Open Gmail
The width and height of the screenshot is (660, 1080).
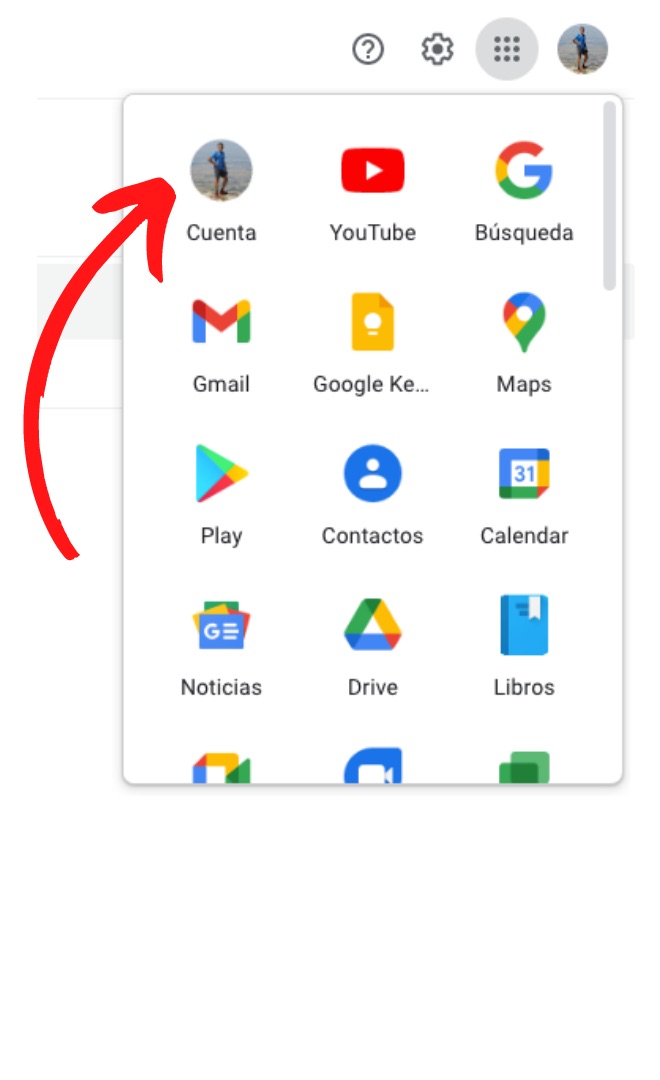point(221,343)
